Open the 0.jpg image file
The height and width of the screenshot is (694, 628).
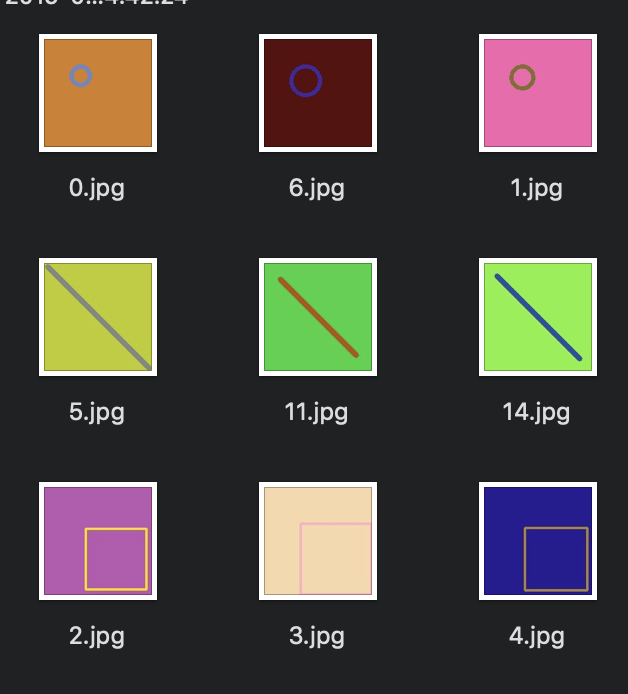[98, 93]
